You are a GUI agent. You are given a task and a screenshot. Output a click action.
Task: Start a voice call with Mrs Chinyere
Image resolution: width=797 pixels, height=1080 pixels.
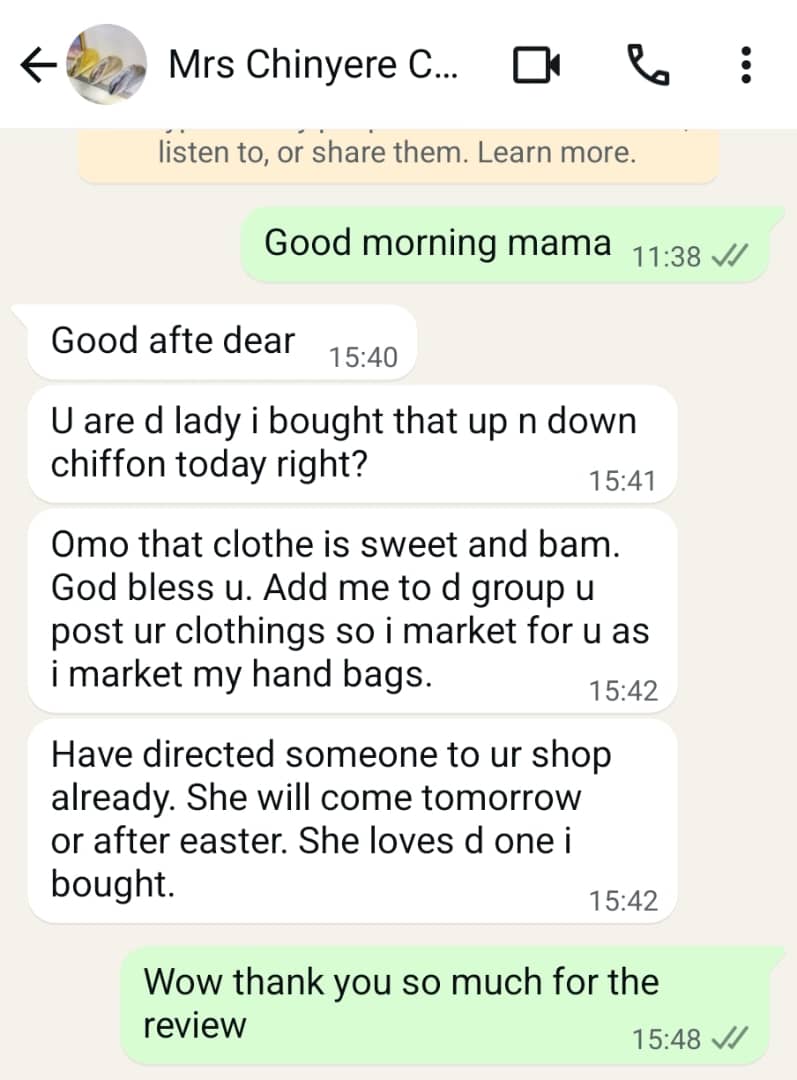coord(648,66)
